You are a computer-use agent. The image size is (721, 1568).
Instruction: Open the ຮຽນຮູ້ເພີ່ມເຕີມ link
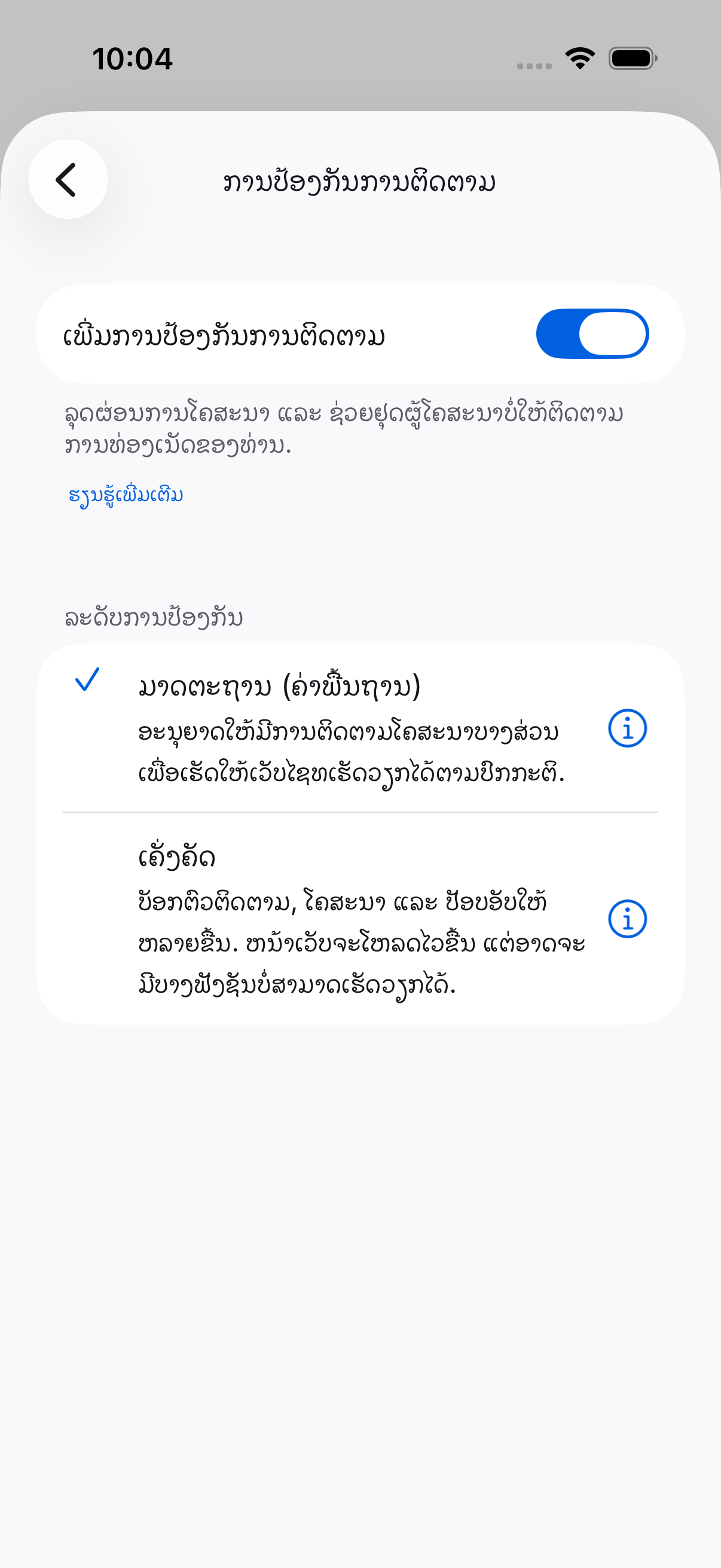tap(126, 496)
